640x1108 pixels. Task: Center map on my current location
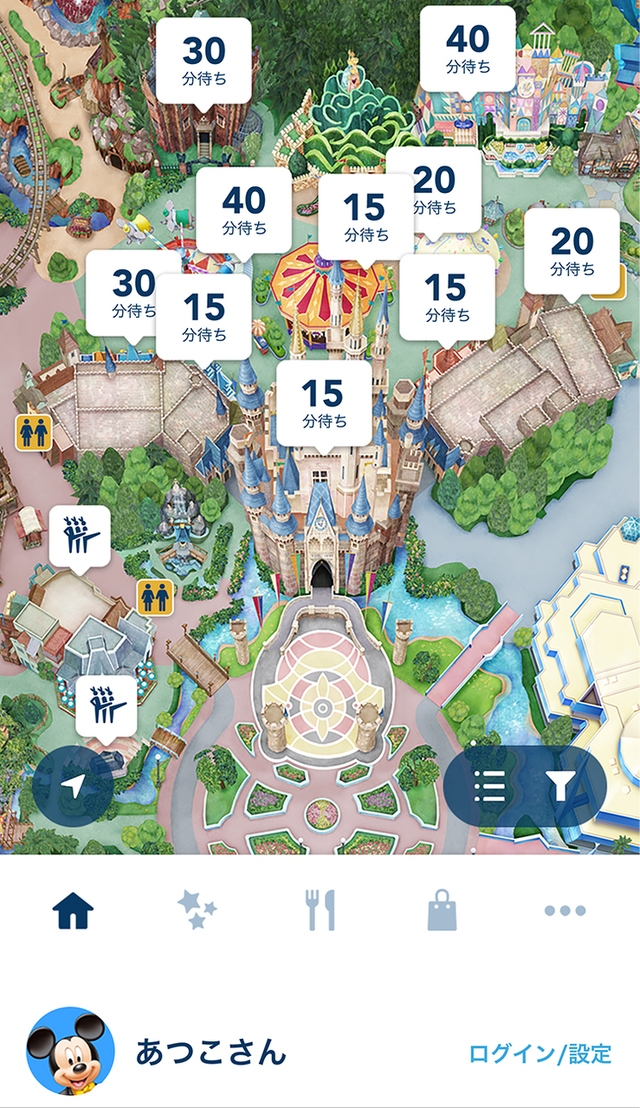pos(72,786)
